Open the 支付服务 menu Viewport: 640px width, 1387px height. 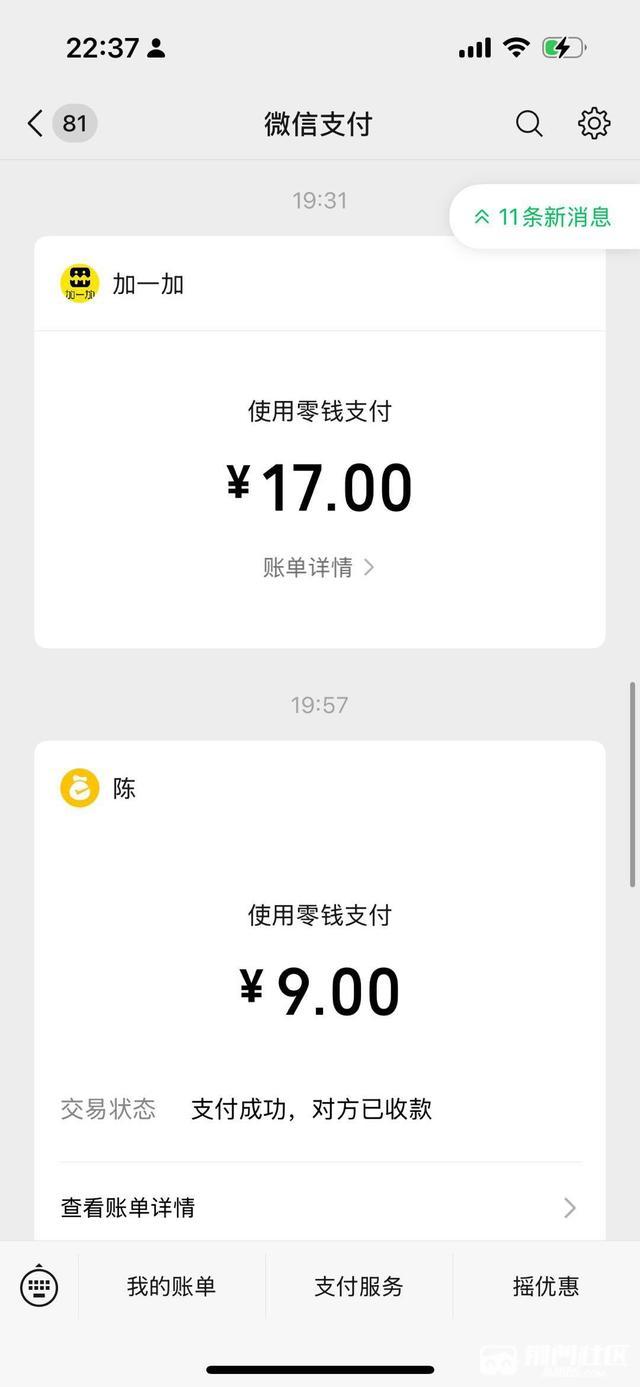[359, 1286]
